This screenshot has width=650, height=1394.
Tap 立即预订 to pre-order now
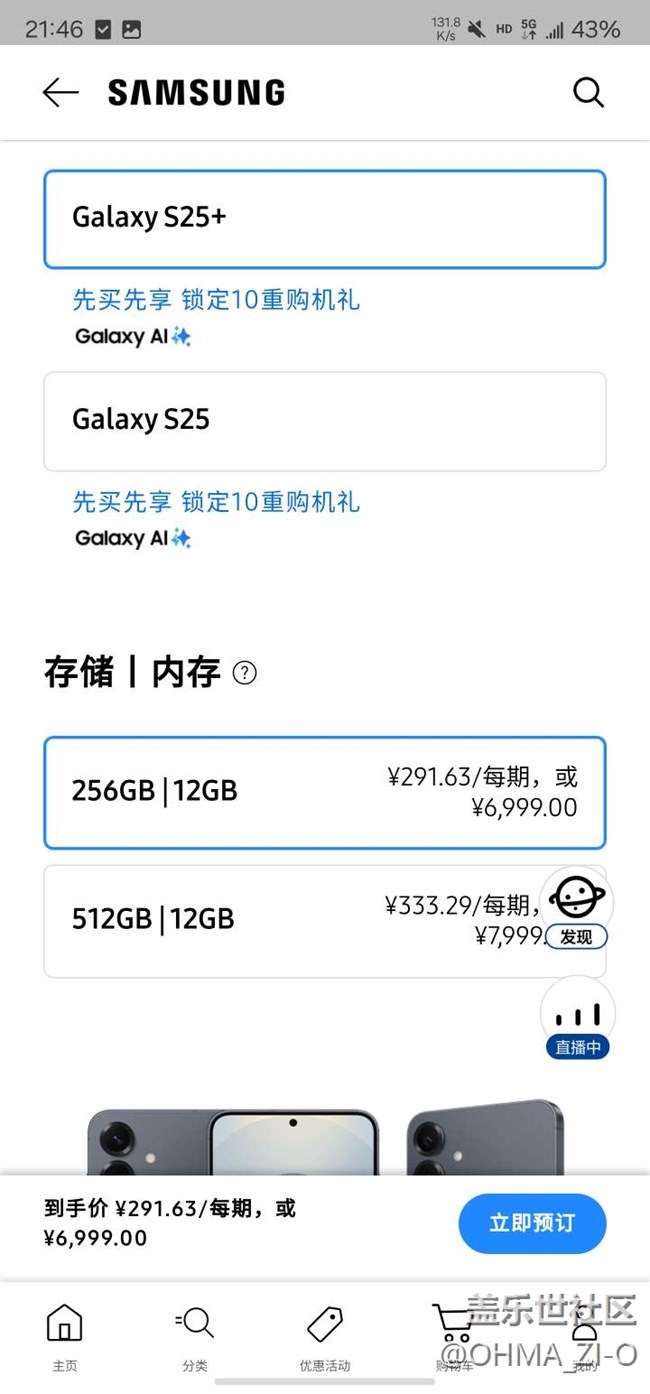point(532,1223)
